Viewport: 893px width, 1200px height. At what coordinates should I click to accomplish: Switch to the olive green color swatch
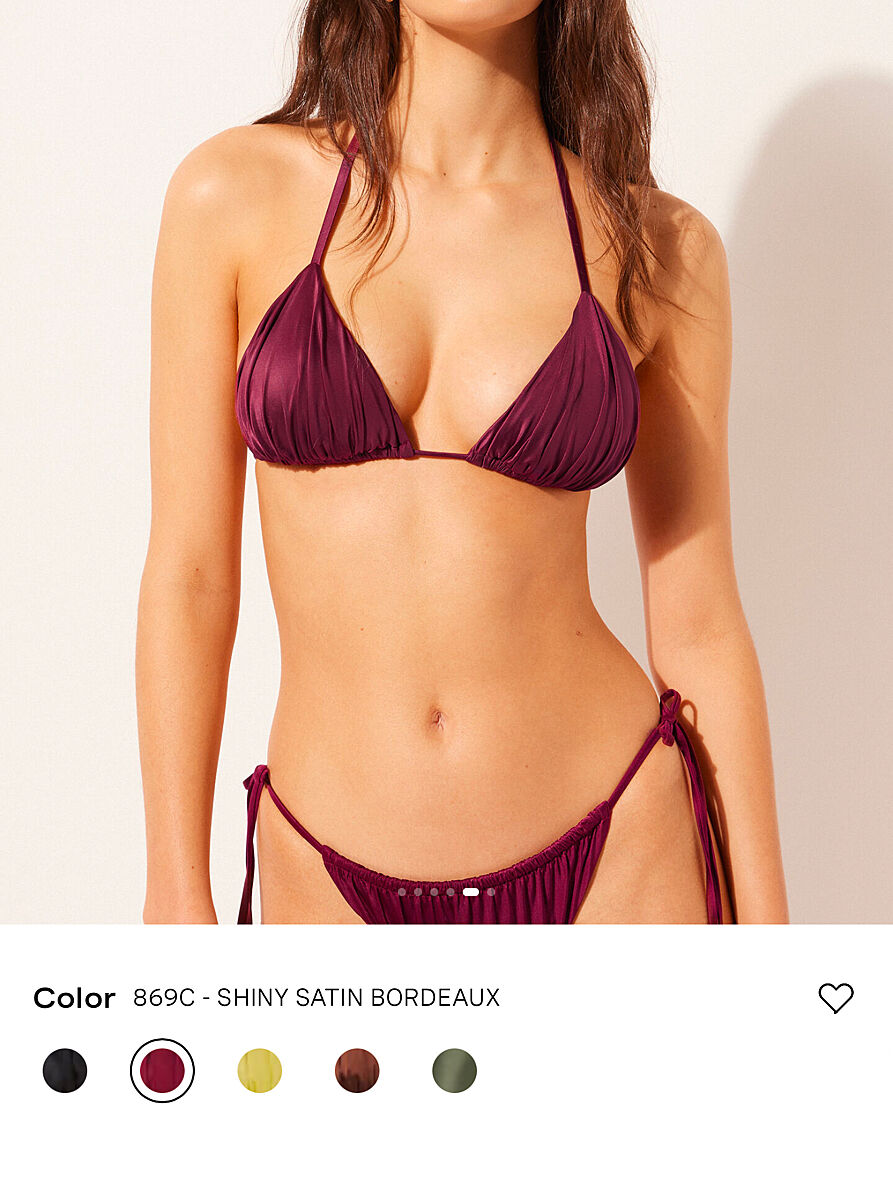coord(454,1070)
